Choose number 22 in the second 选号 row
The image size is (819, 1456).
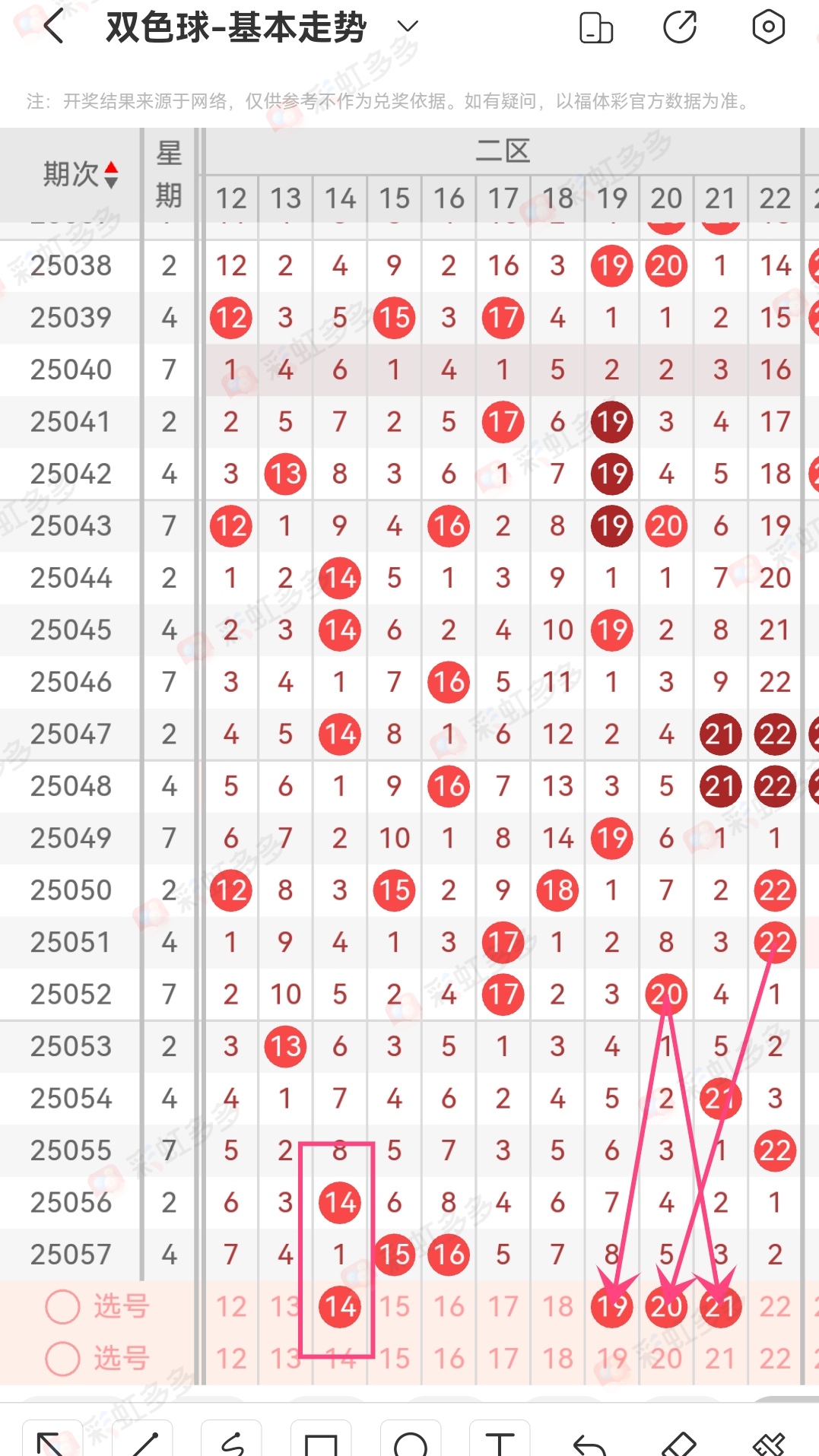774,1359
